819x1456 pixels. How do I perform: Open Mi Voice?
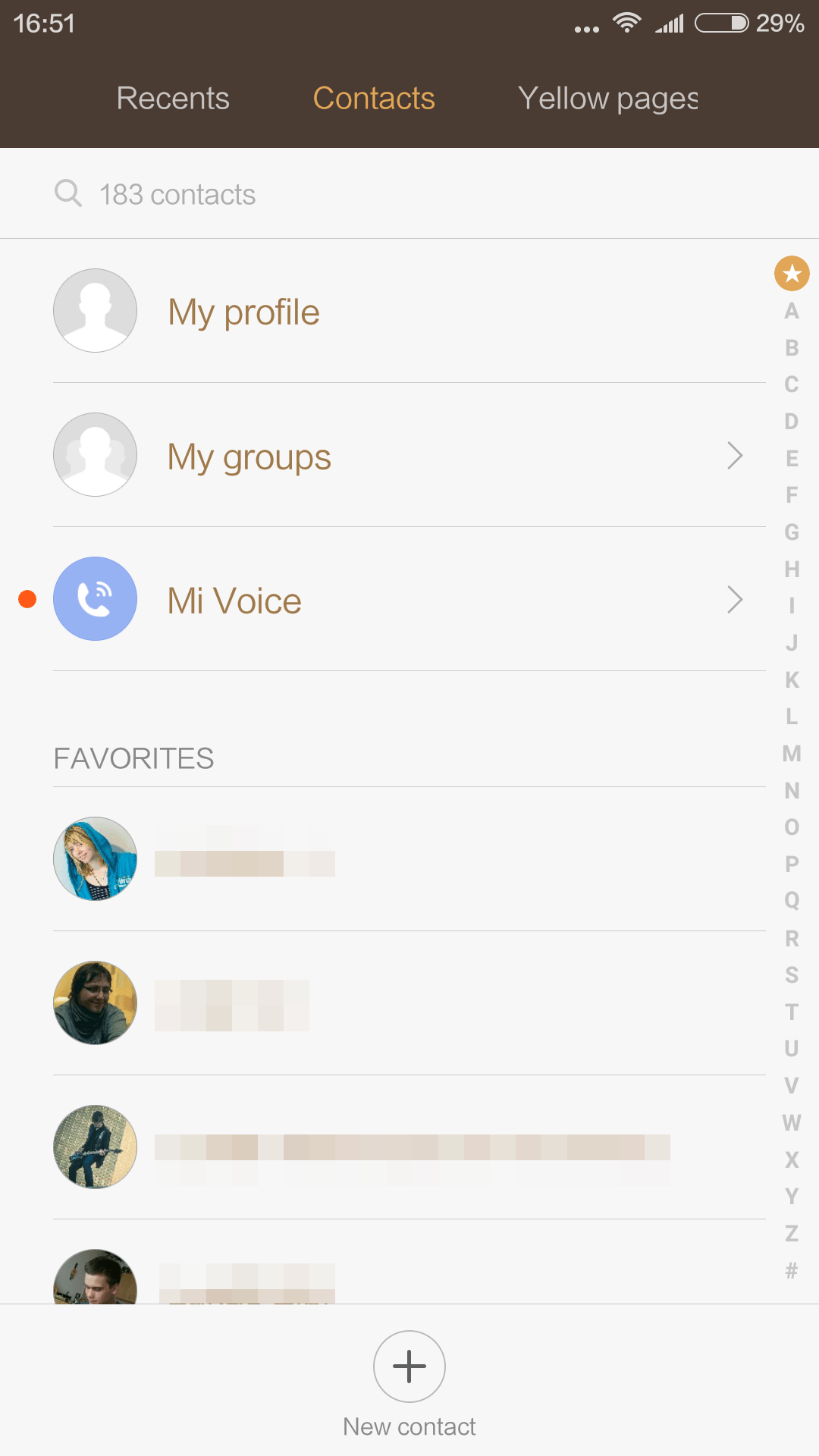click(x=409, y=599)
